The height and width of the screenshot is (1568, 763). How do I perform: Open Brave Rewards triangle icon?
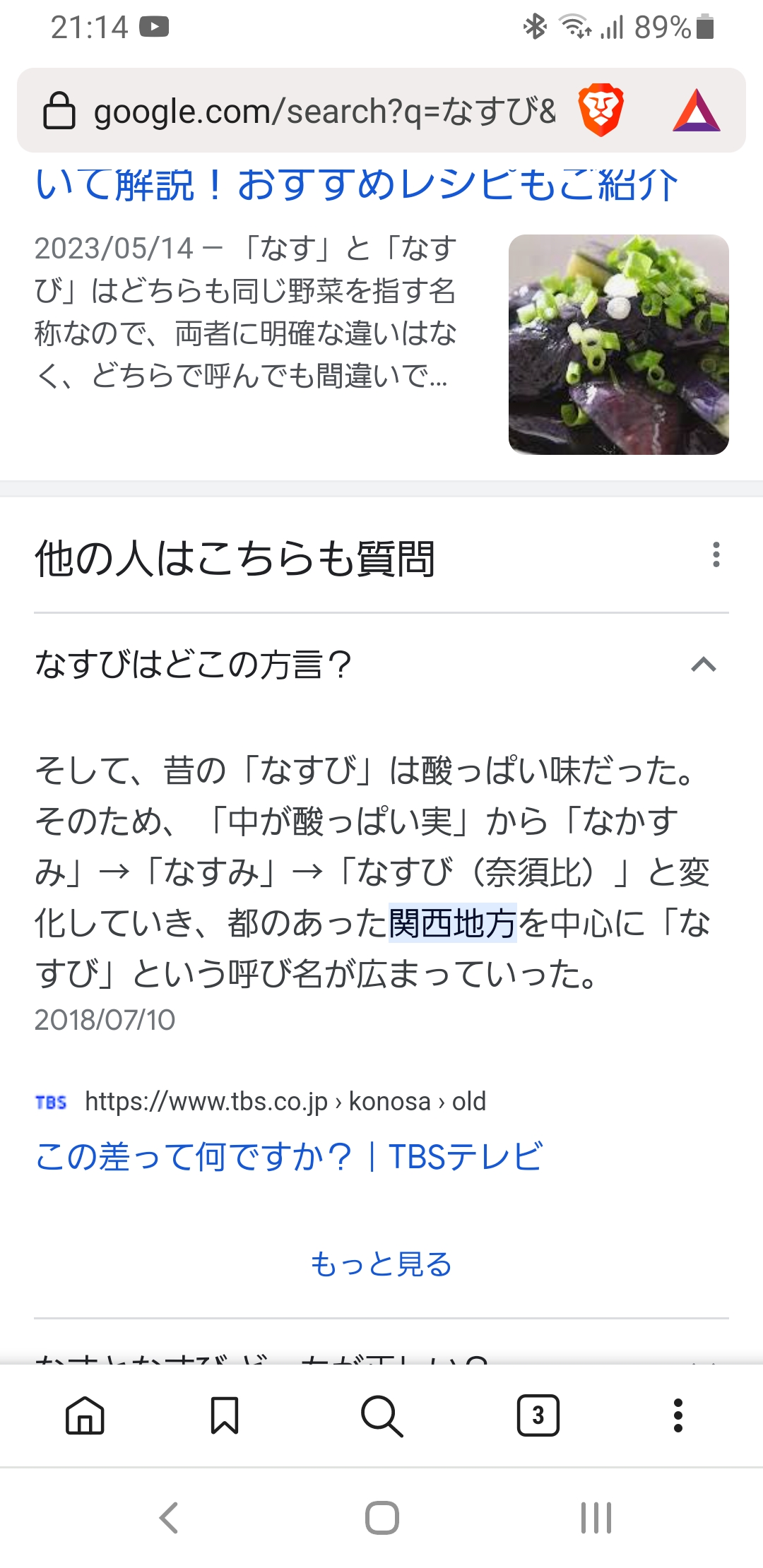coord(697,112)
